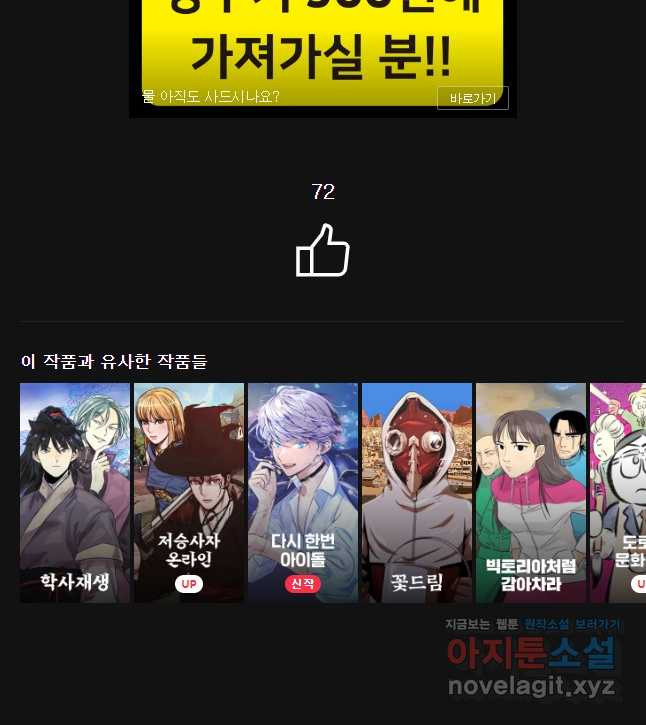The image size is (646, 725).
Task: Open the 저승사자 온라인 webtoon card
Action: (x=189, y=492)
